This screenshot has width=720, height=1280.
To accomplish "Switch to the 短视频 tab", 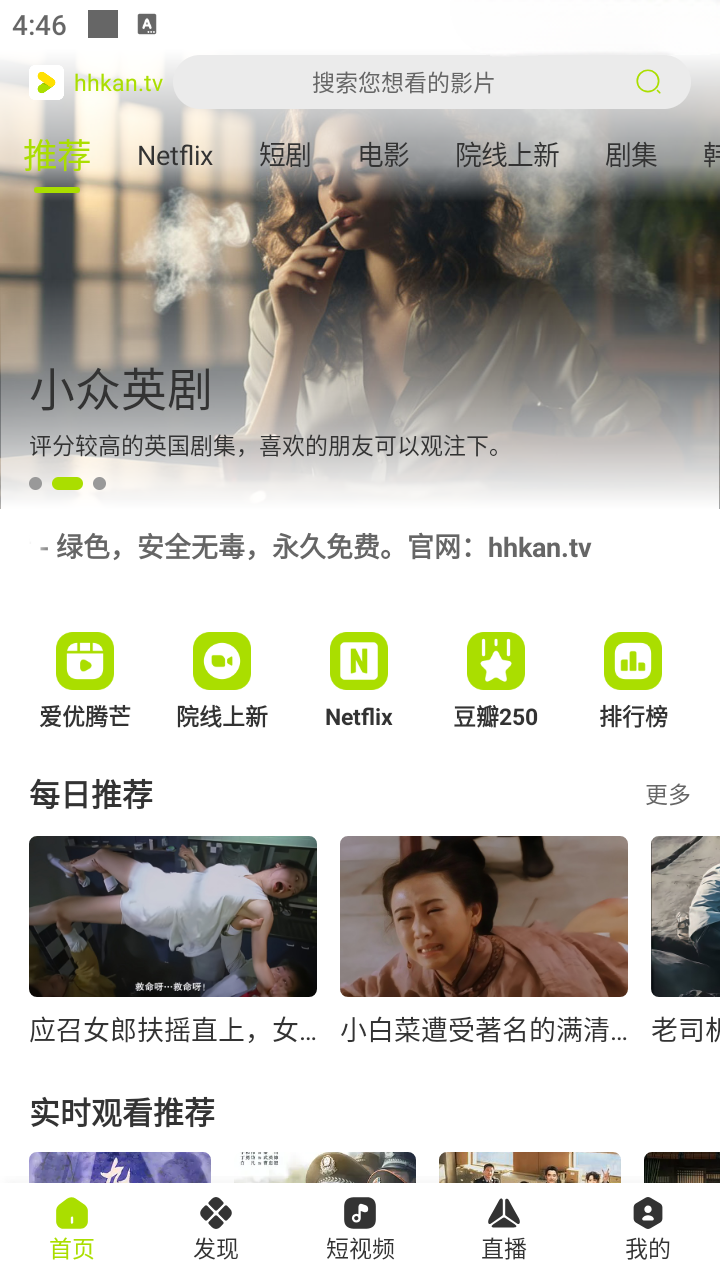I will click(x=360, y=1229).
